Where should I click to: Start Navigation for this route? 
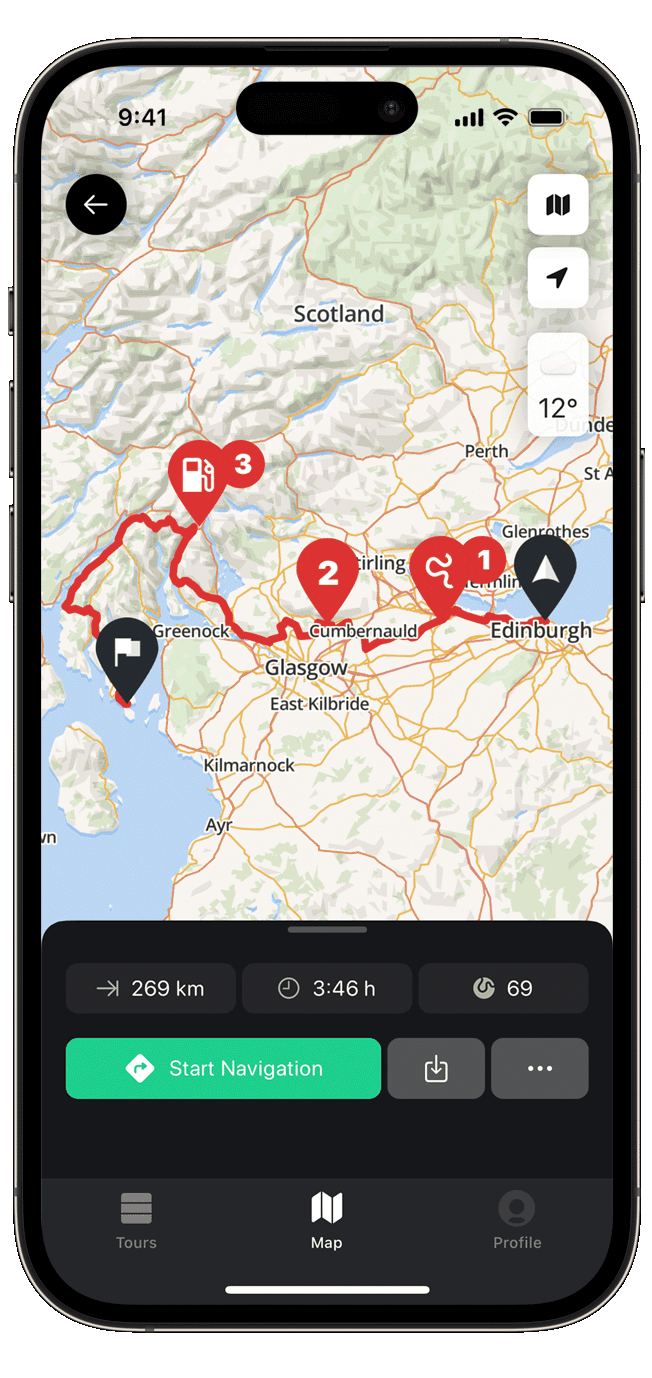[223, 1069]
